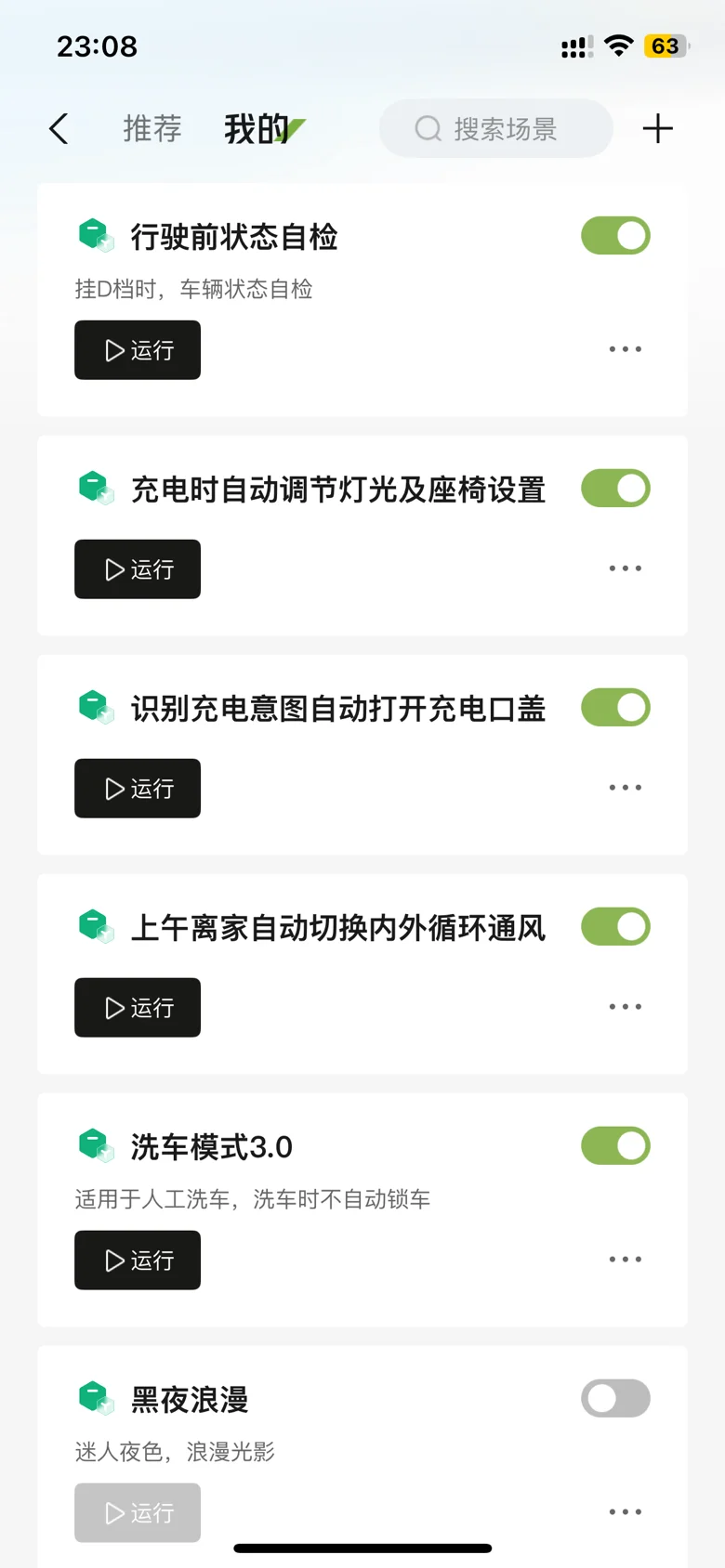This screenshot has height=1568, width=725.
Task: Run 上午离家自动切换内外循环通风
Action: pyautogui.click(x=138, y=1008)
